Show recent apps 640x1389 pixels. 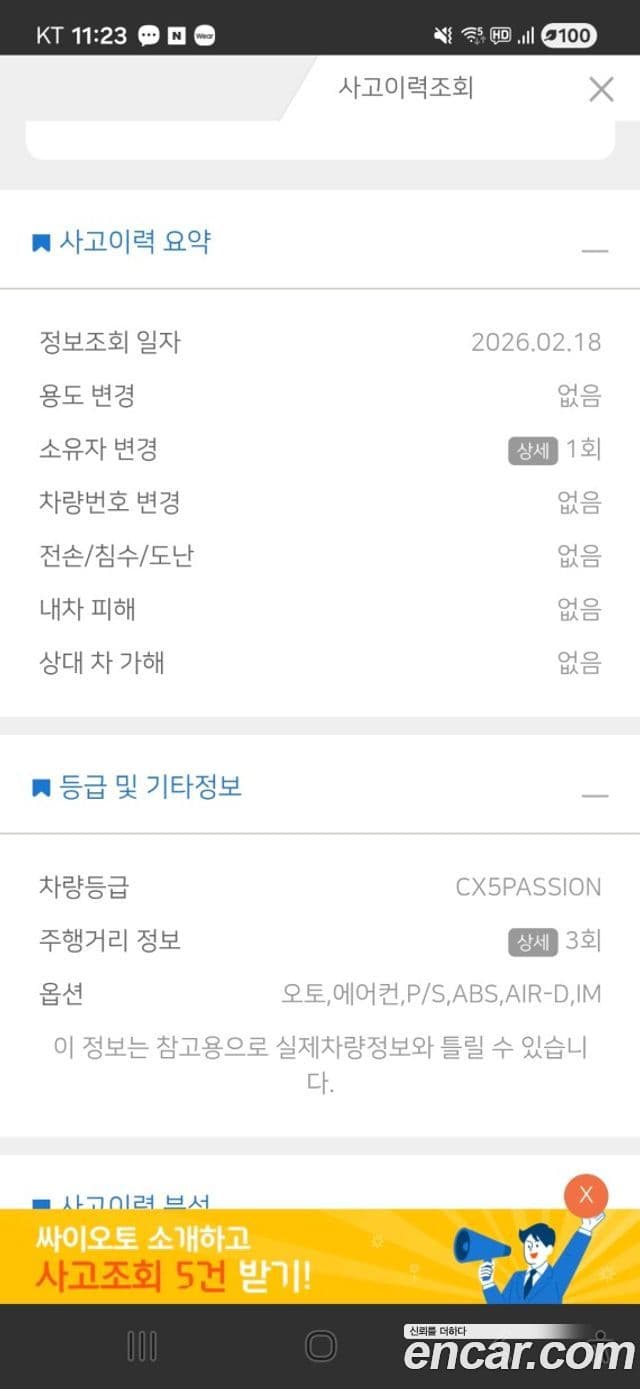[x=142, y=1346]
